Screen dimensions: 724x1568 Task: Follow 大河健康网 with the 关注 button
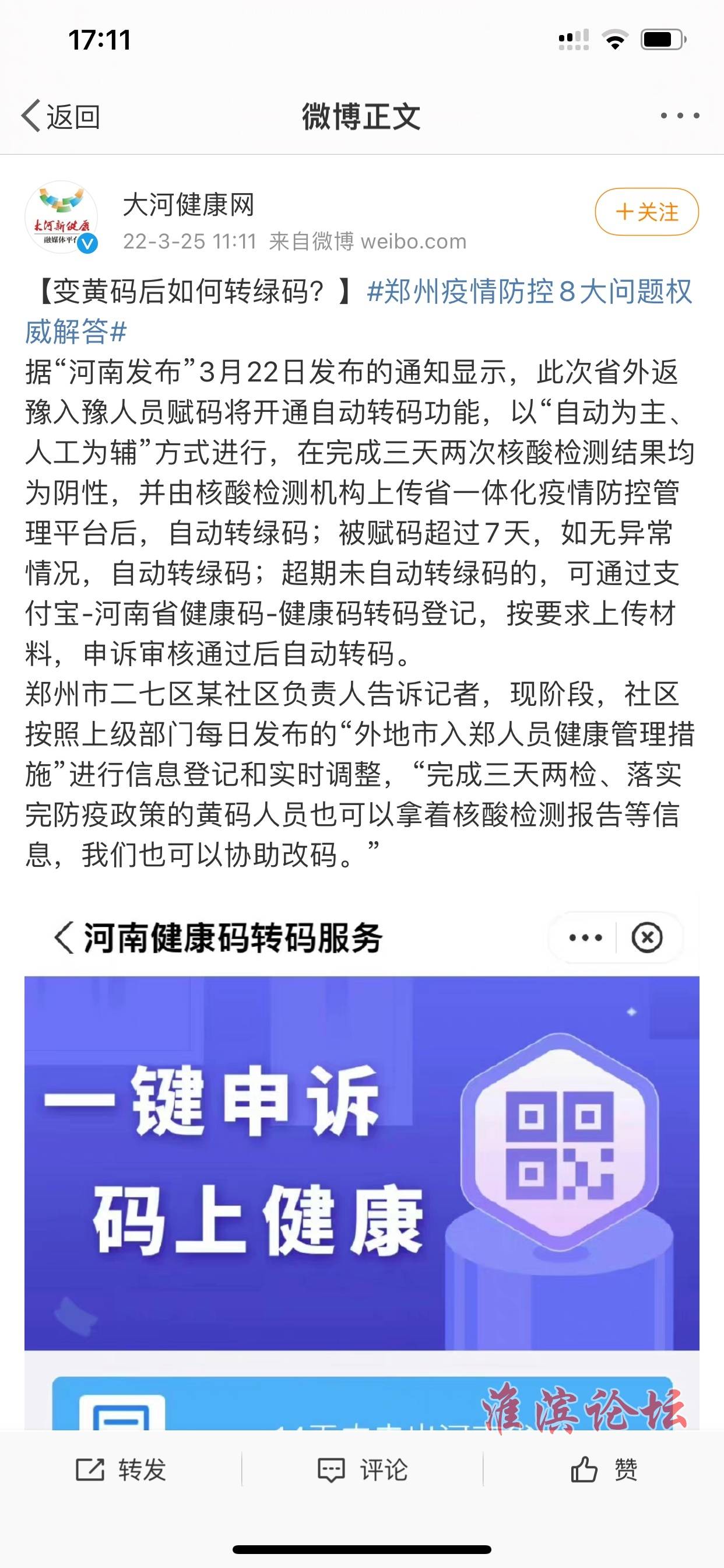click(646, 212)
